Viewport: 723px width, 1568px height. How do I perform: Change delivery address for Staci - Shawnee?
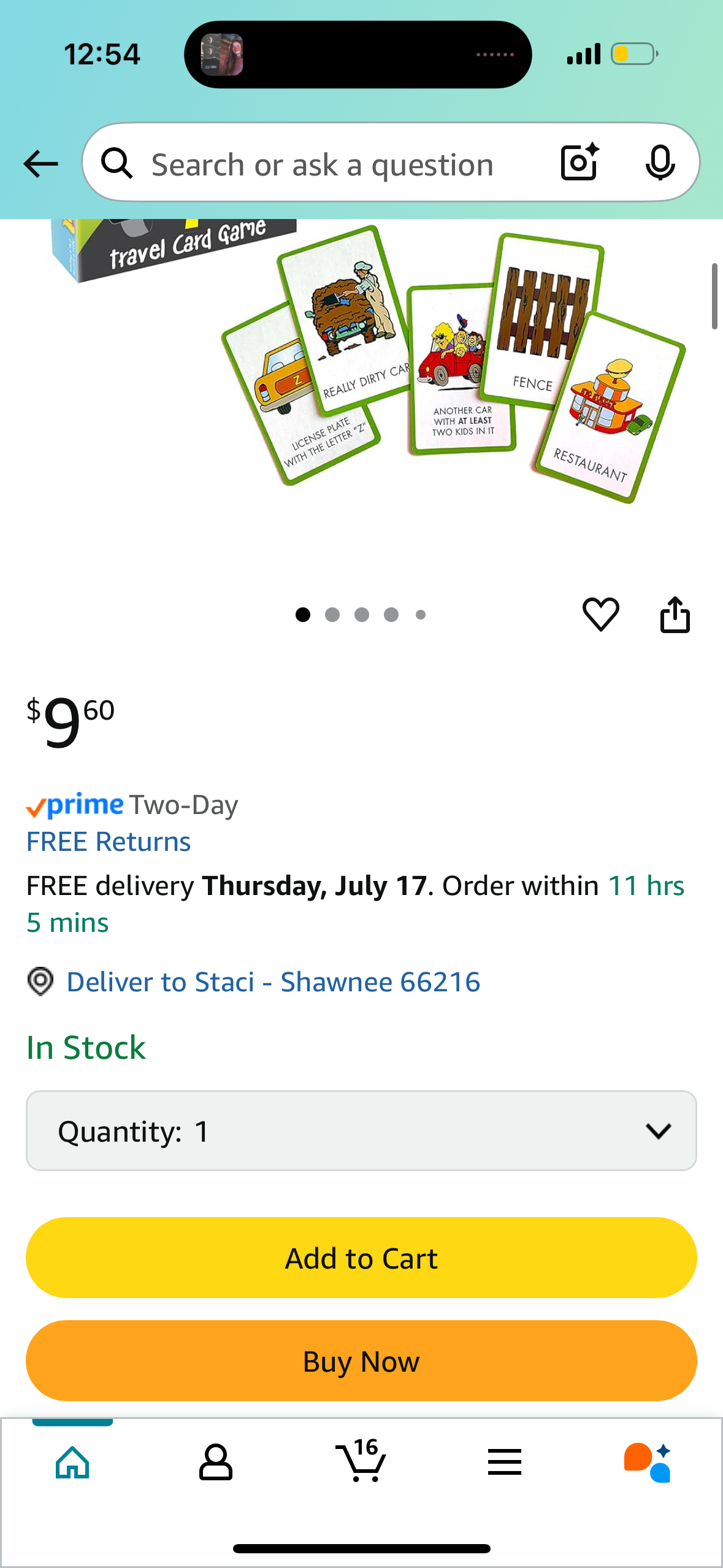273,982
